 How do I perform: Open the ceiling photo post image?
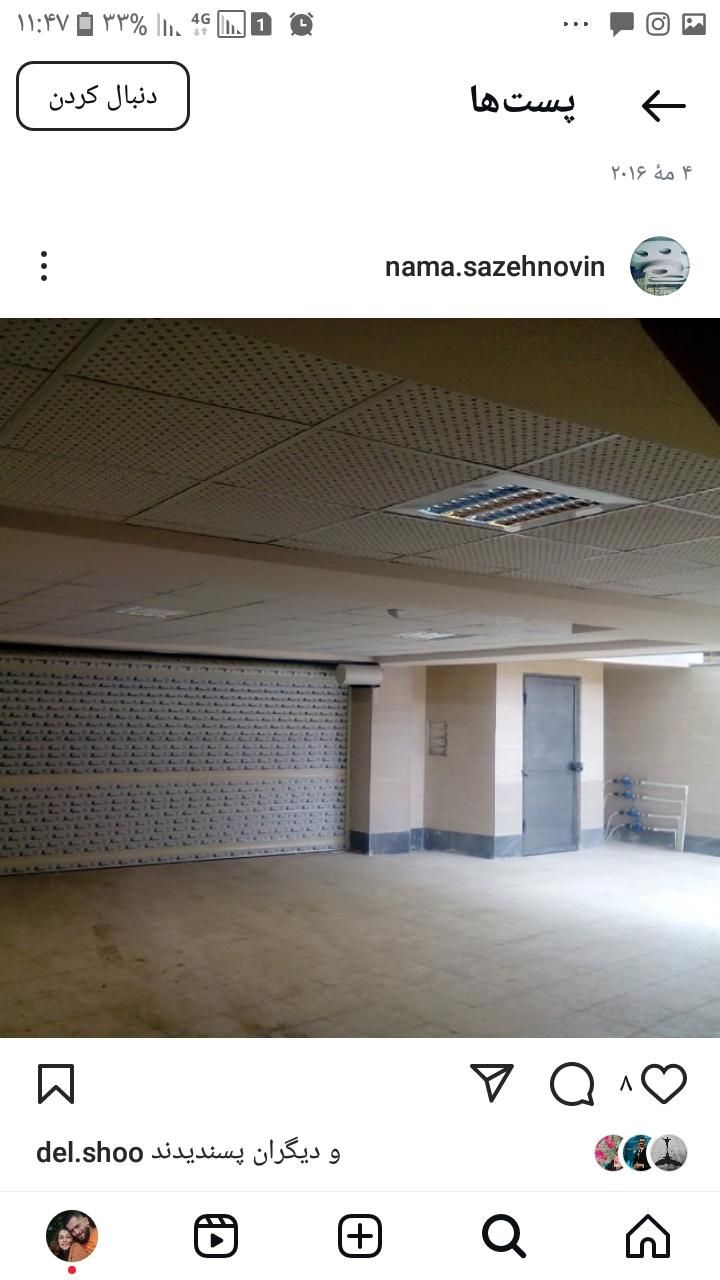[360, 677]
